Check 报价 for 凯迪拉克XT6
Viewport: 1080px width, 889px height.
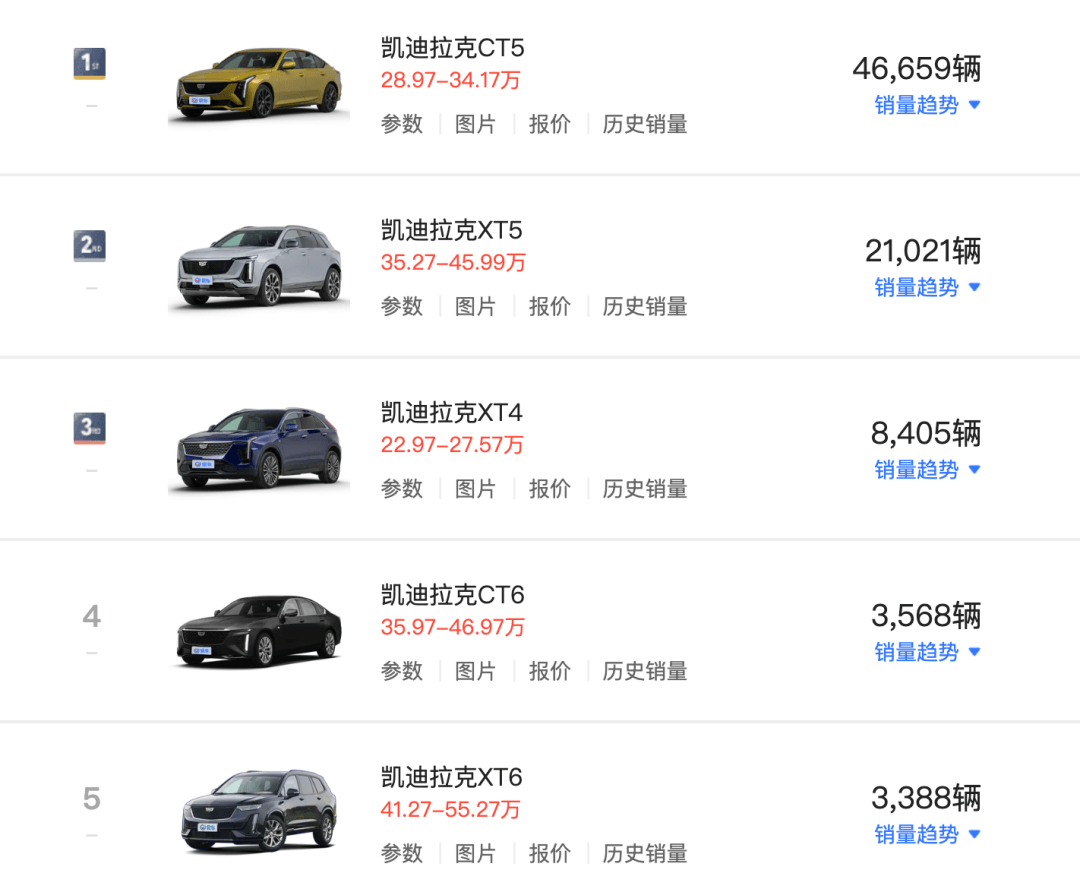549,853
